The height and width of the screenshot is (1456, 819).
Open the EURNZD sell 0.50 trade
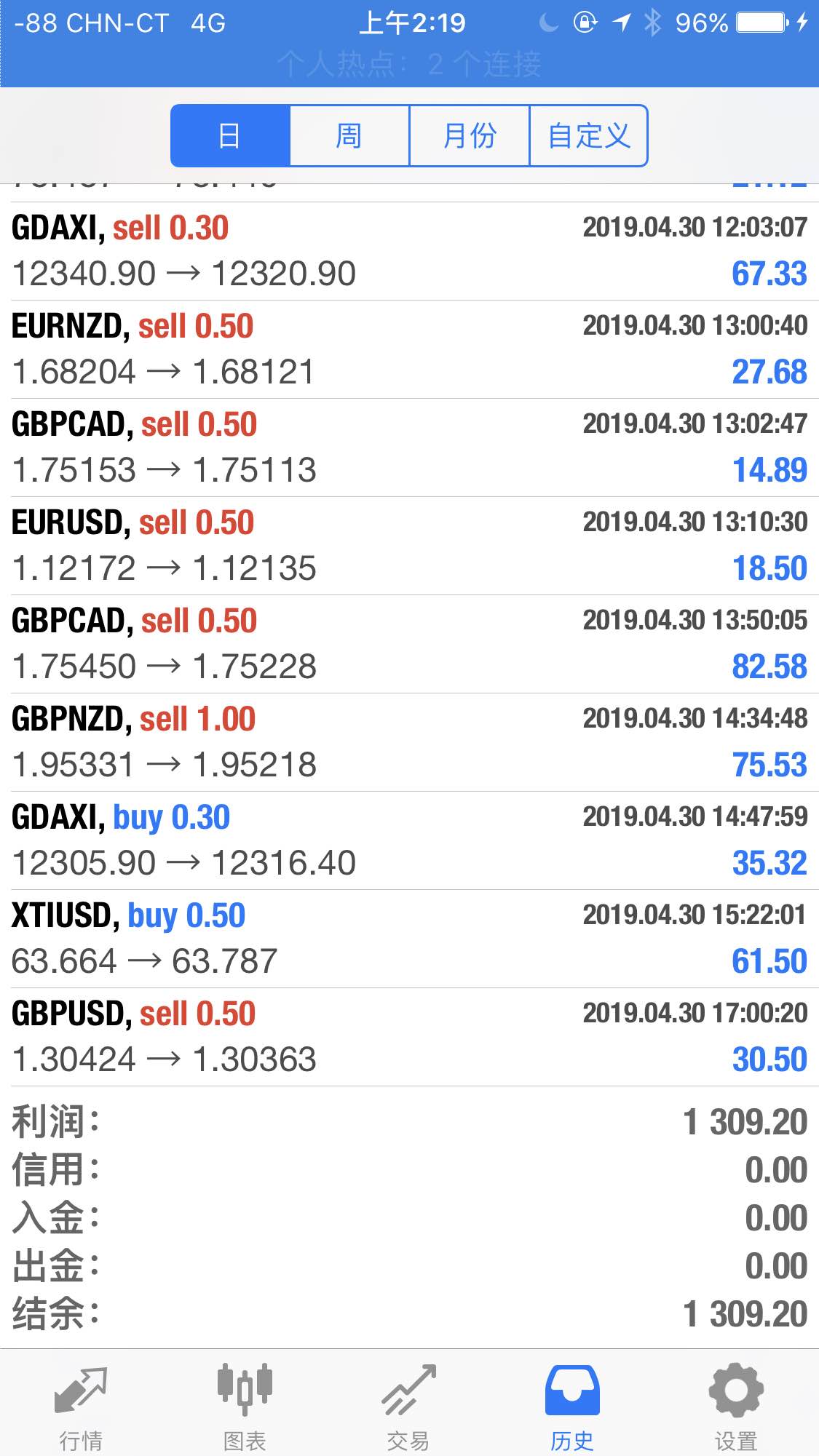409,349
